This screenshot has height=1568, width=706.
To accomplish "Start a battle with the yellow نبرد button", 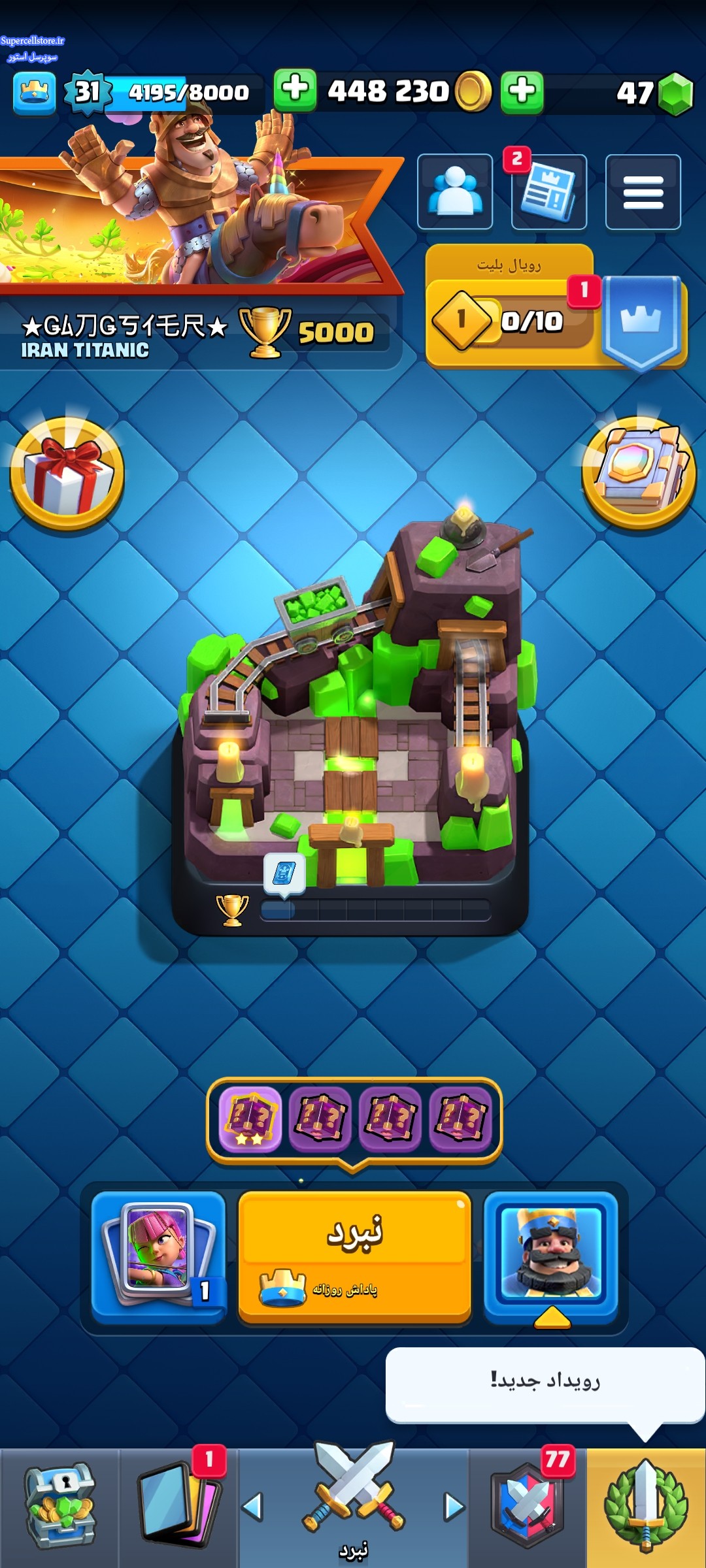I will tap(354, 1258).
